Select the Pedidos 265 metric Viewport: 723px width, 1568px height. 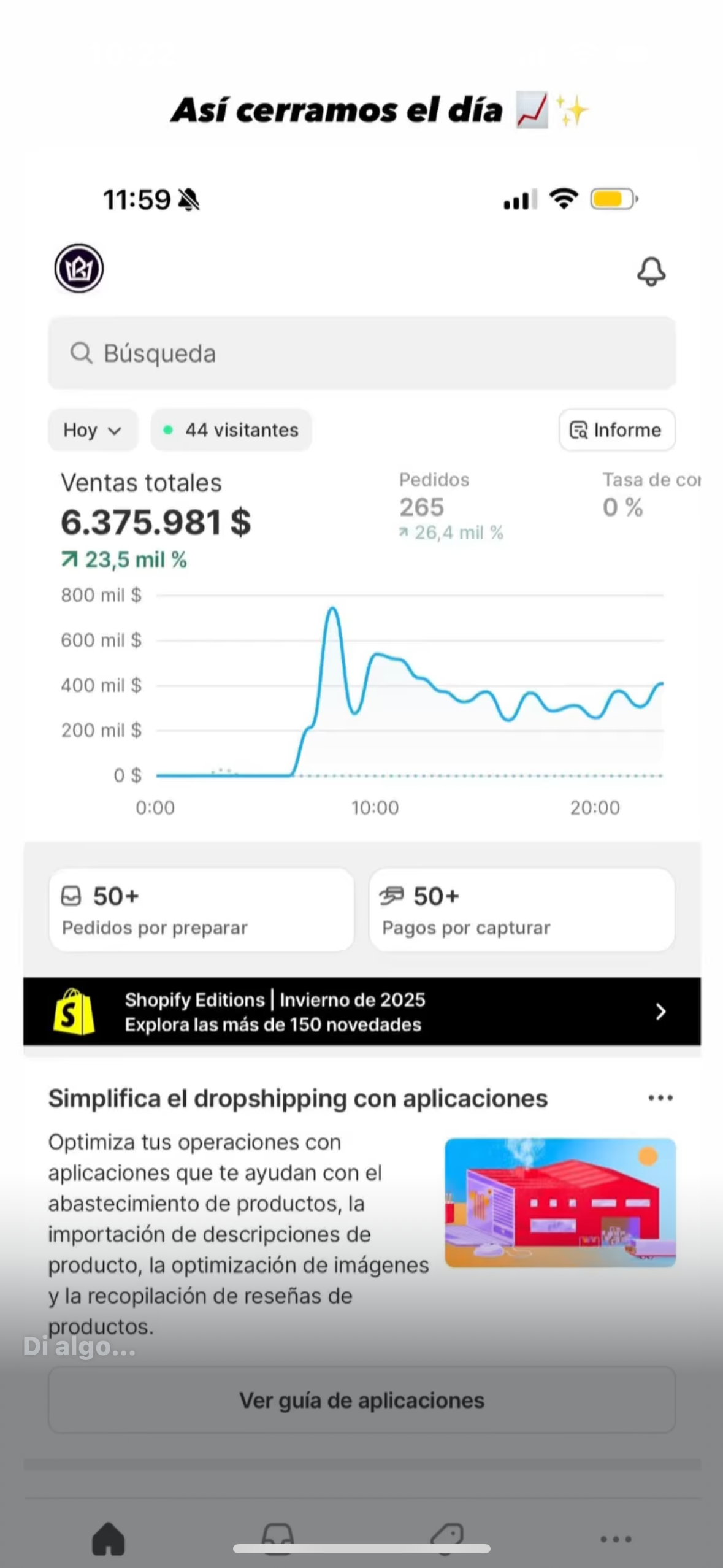click(451, 507)
